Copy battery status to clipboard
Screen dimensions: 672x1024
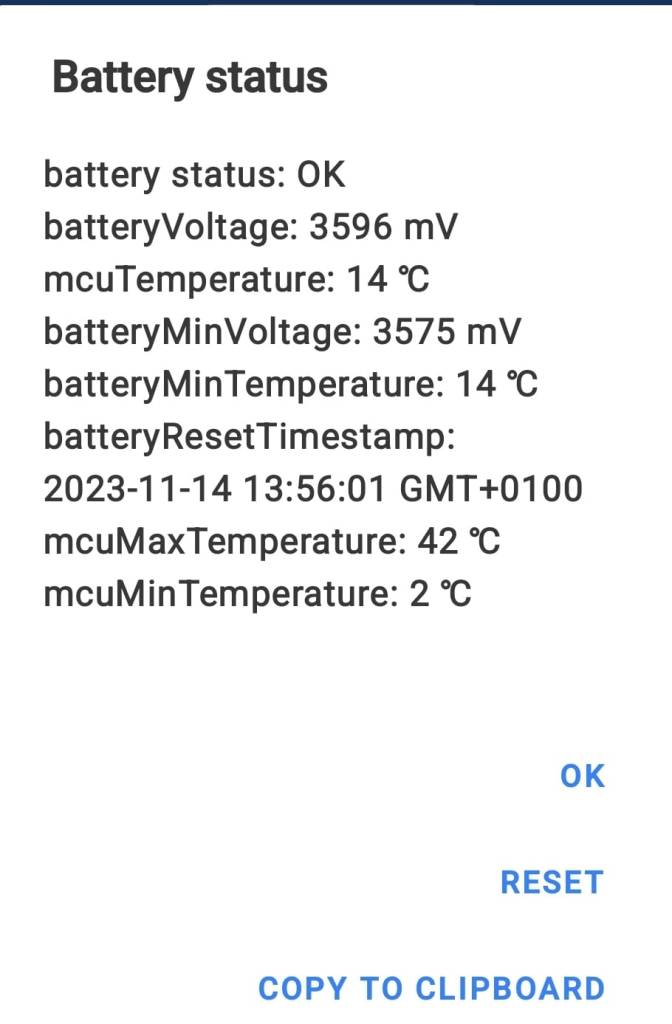pyautogui.click(x=431, y=988)
